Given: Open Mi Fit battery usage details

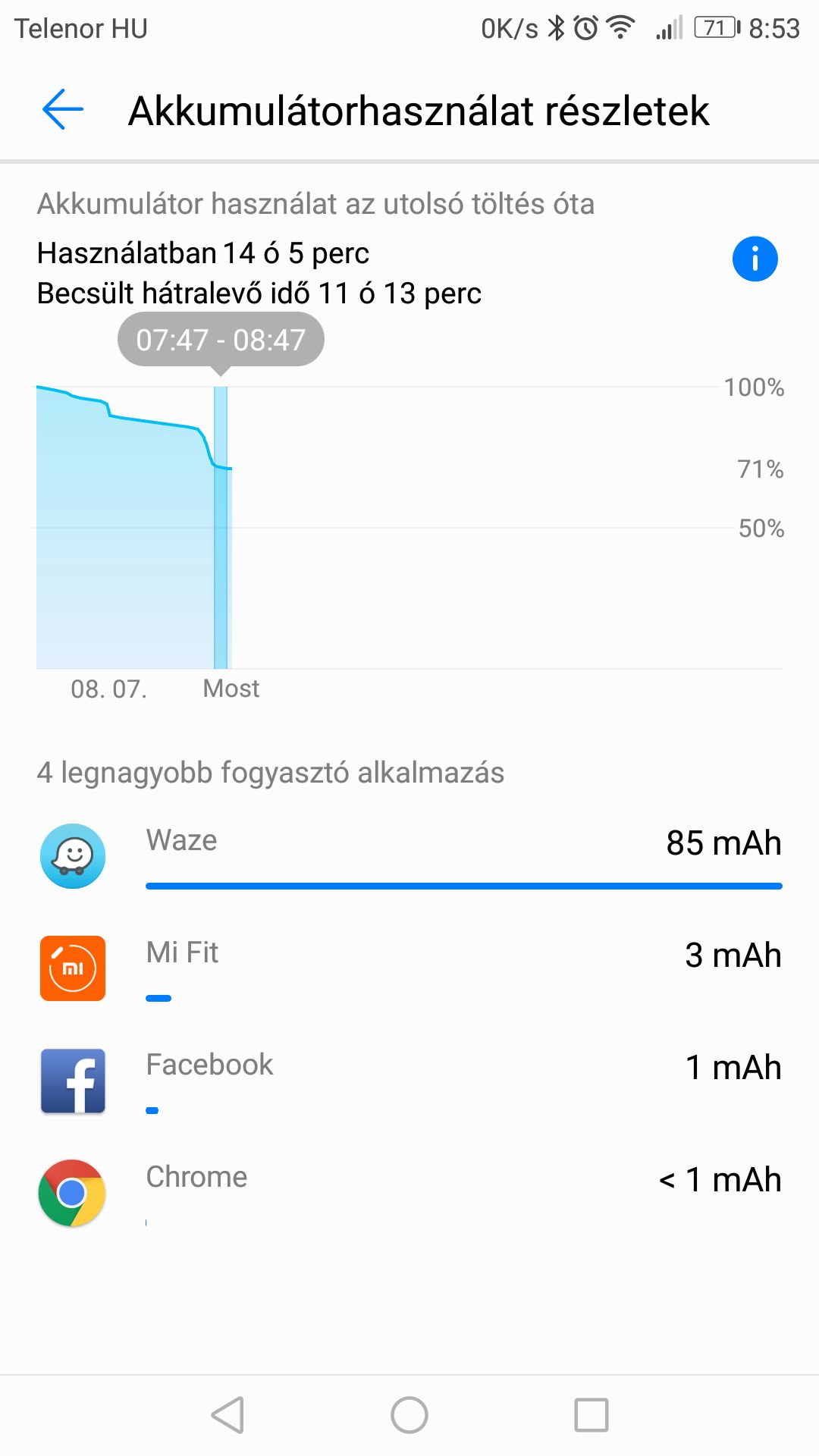Looking at the screenshot, I should pos(409,969).
